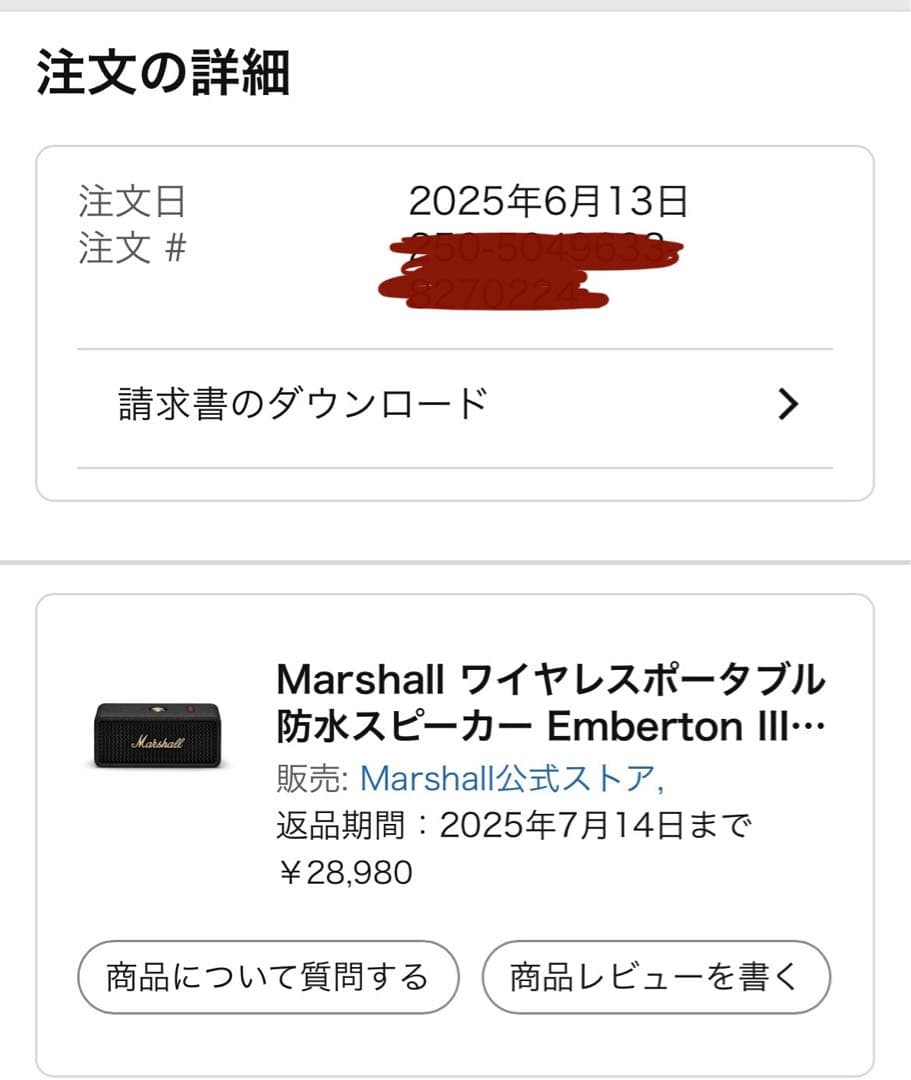Click the 商品について質問する button

(267, 977)
